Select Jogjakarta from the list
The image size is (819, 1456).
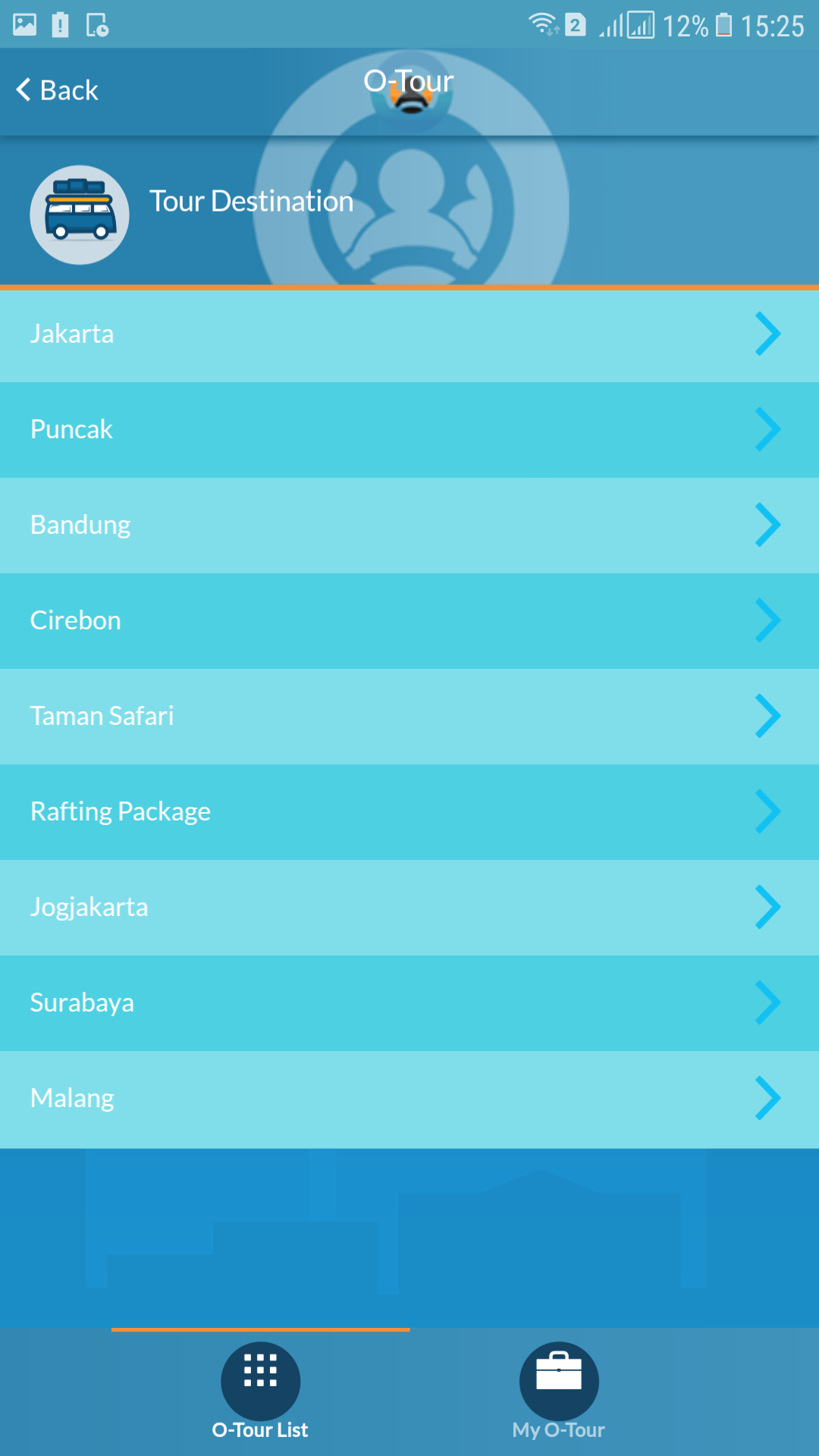click(x=409, y=908)
